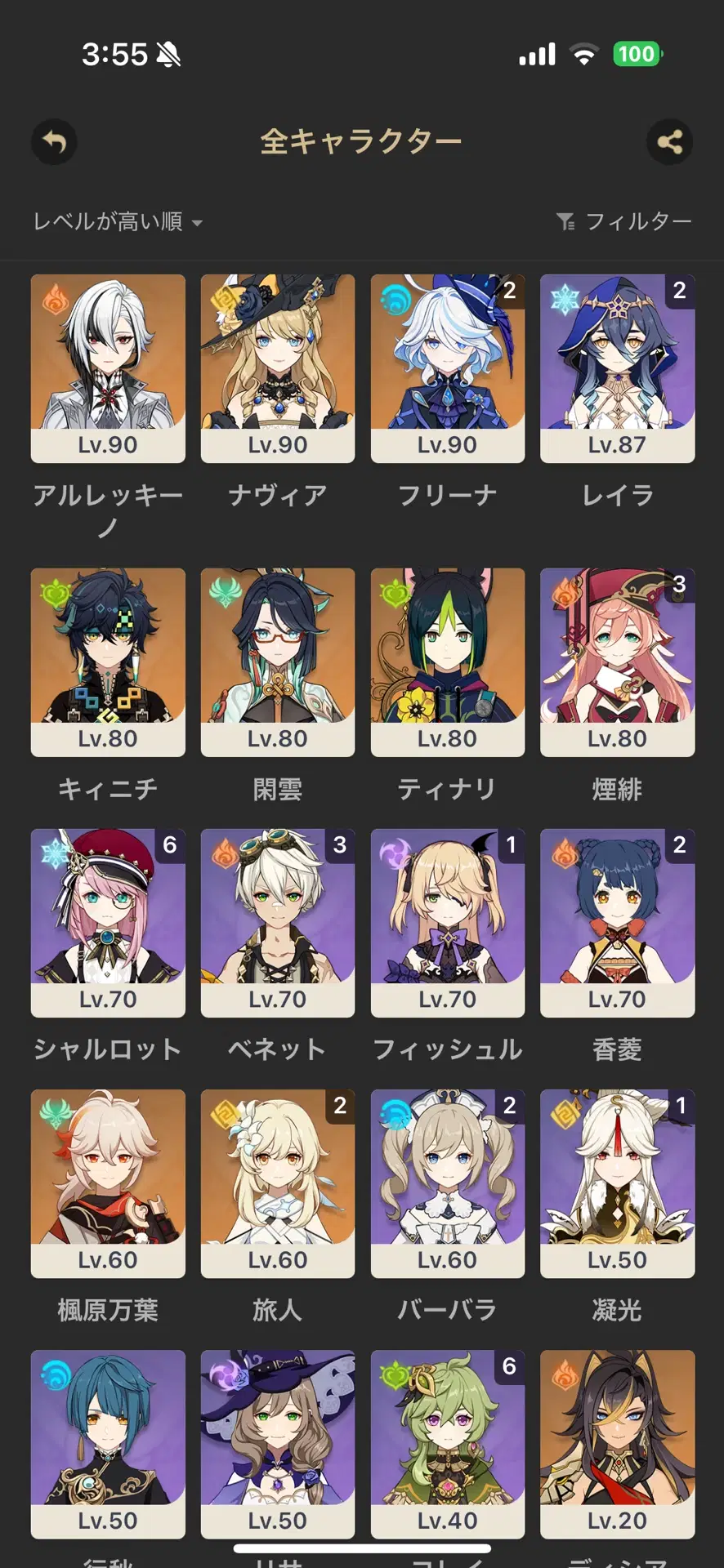Select the 全キャラクター title heading

point(360,140)
